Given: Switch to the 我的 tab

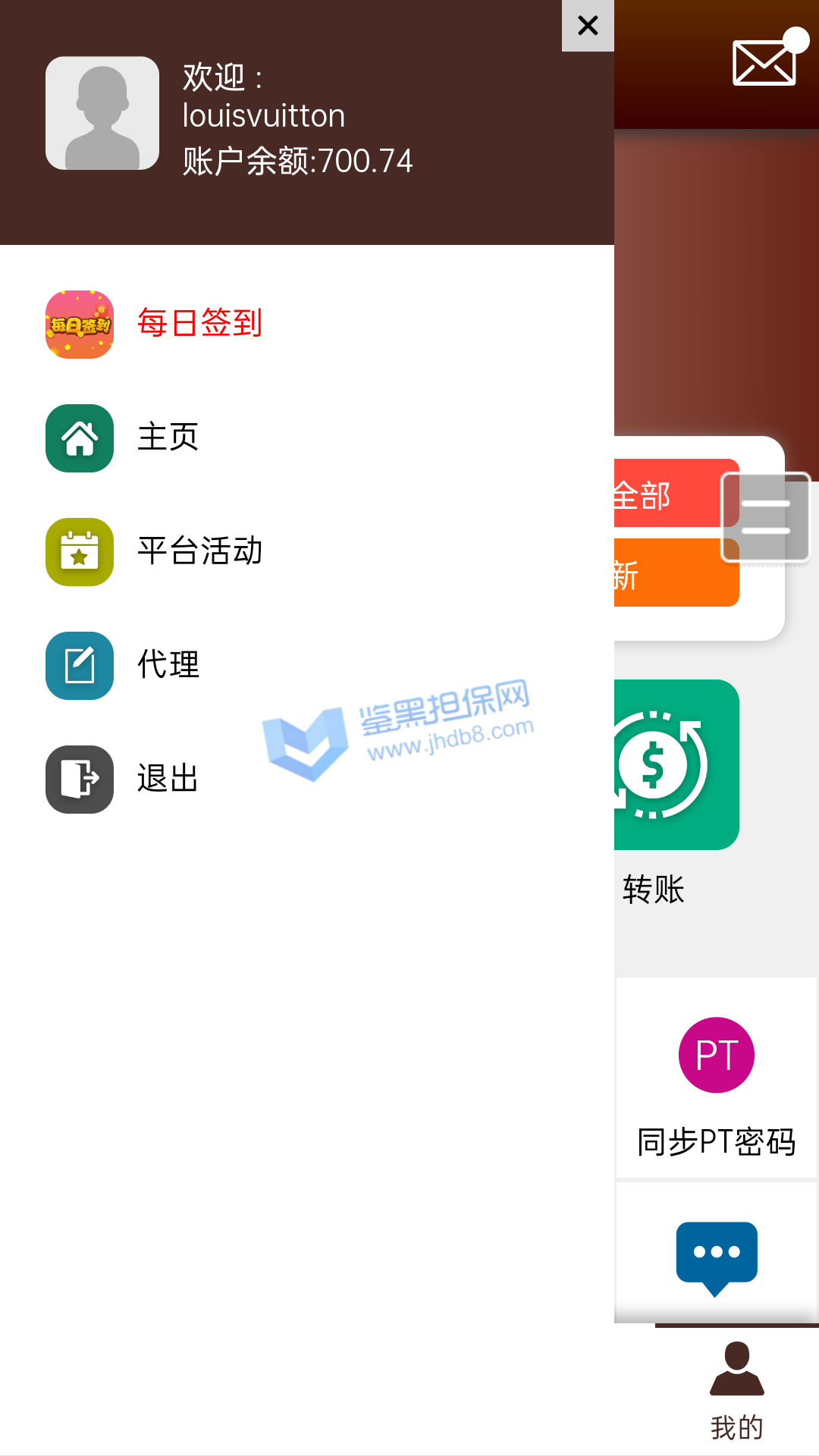Looking at the screenshot, I should click(736, 1392).
